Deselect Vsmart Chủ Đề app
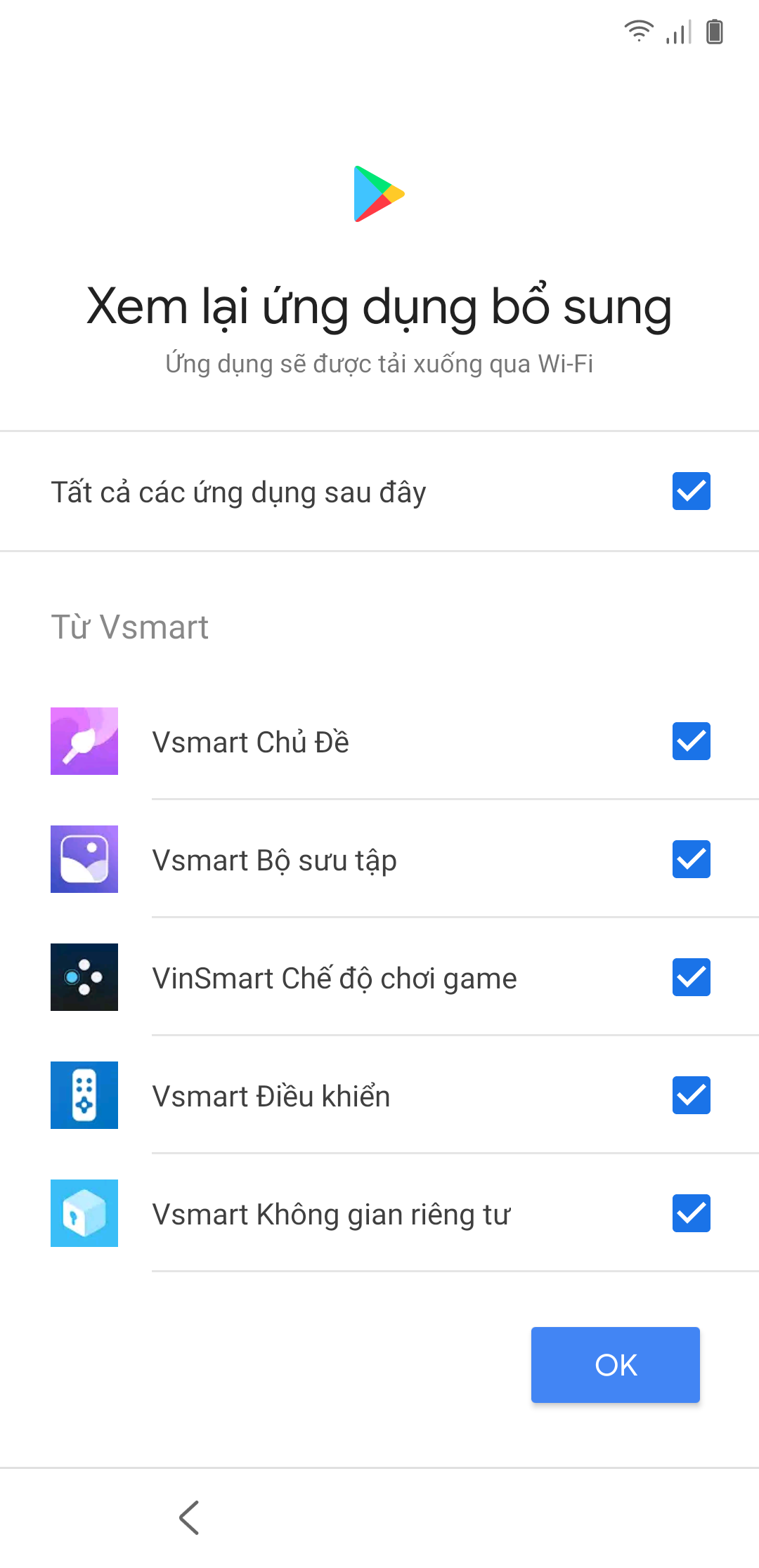 click(x=691, y=741)
